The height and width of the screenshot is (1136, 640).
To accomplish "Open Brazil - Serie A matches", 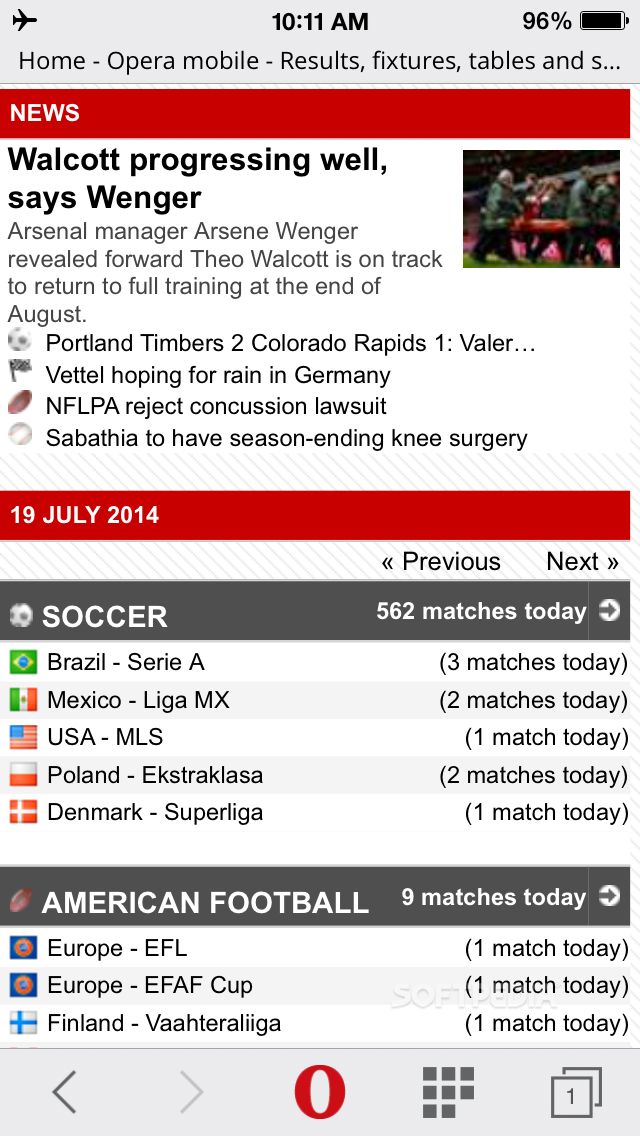I will tap(126, 662).
